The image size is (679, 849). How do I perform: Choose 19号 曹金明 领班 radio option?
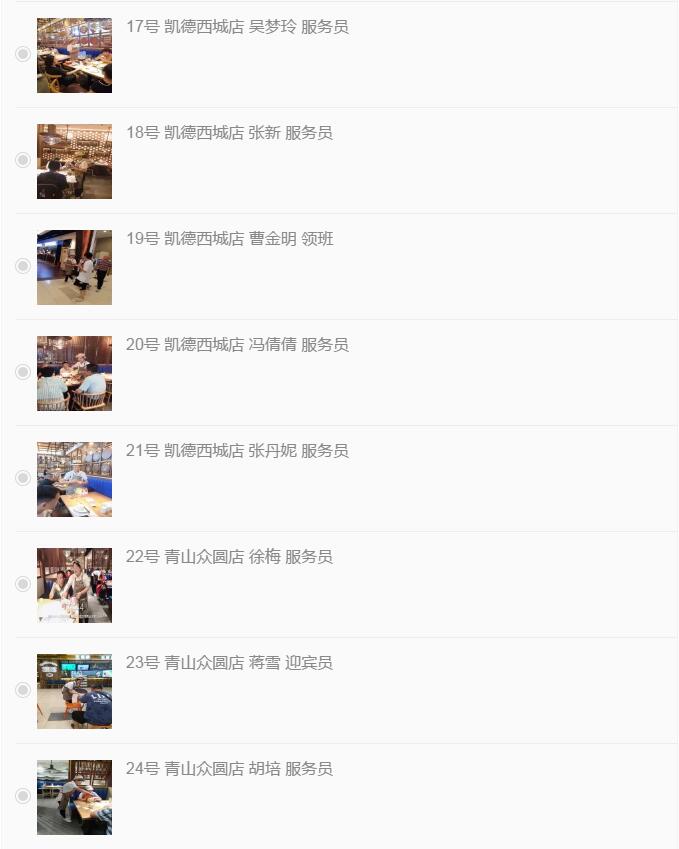23,266
